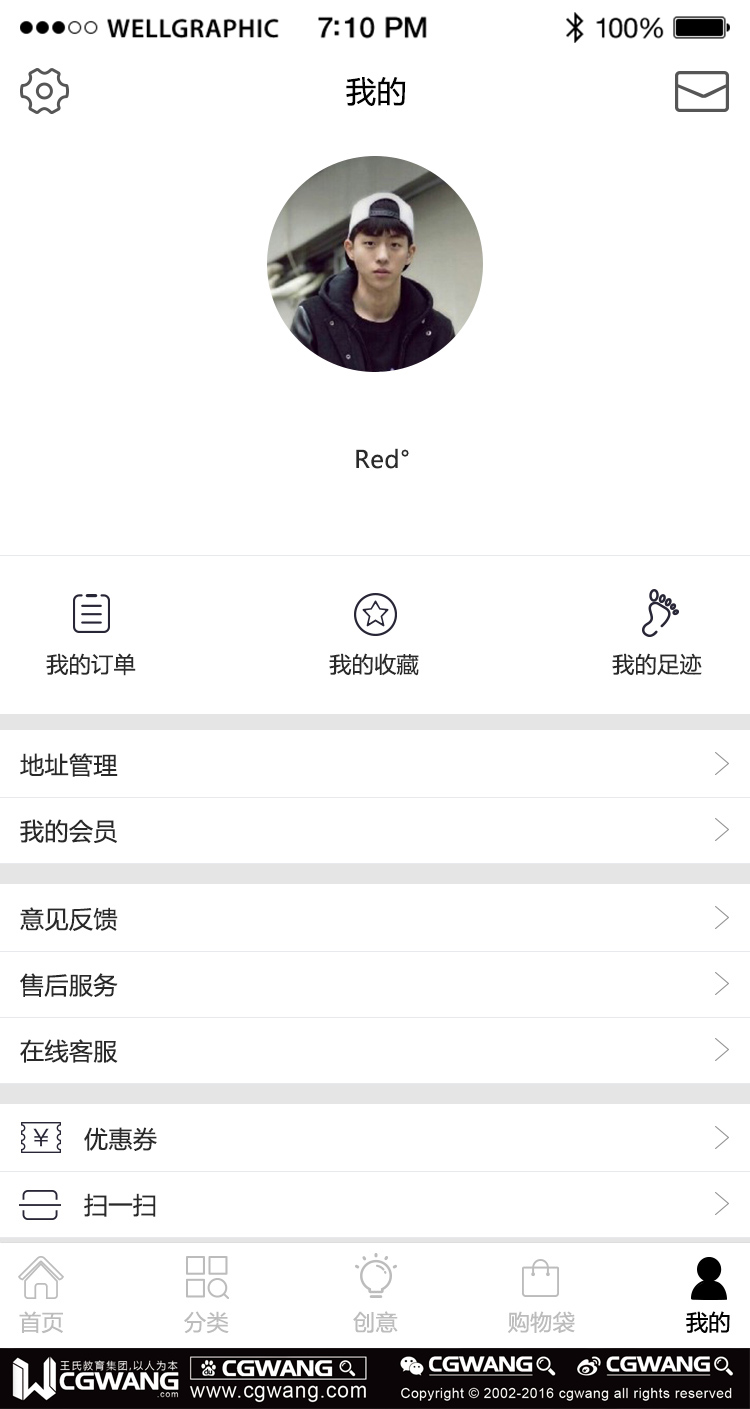Open the 我的足迹 footprint icon
This screenshot has width=750, height=1409.
coord(659,612)
